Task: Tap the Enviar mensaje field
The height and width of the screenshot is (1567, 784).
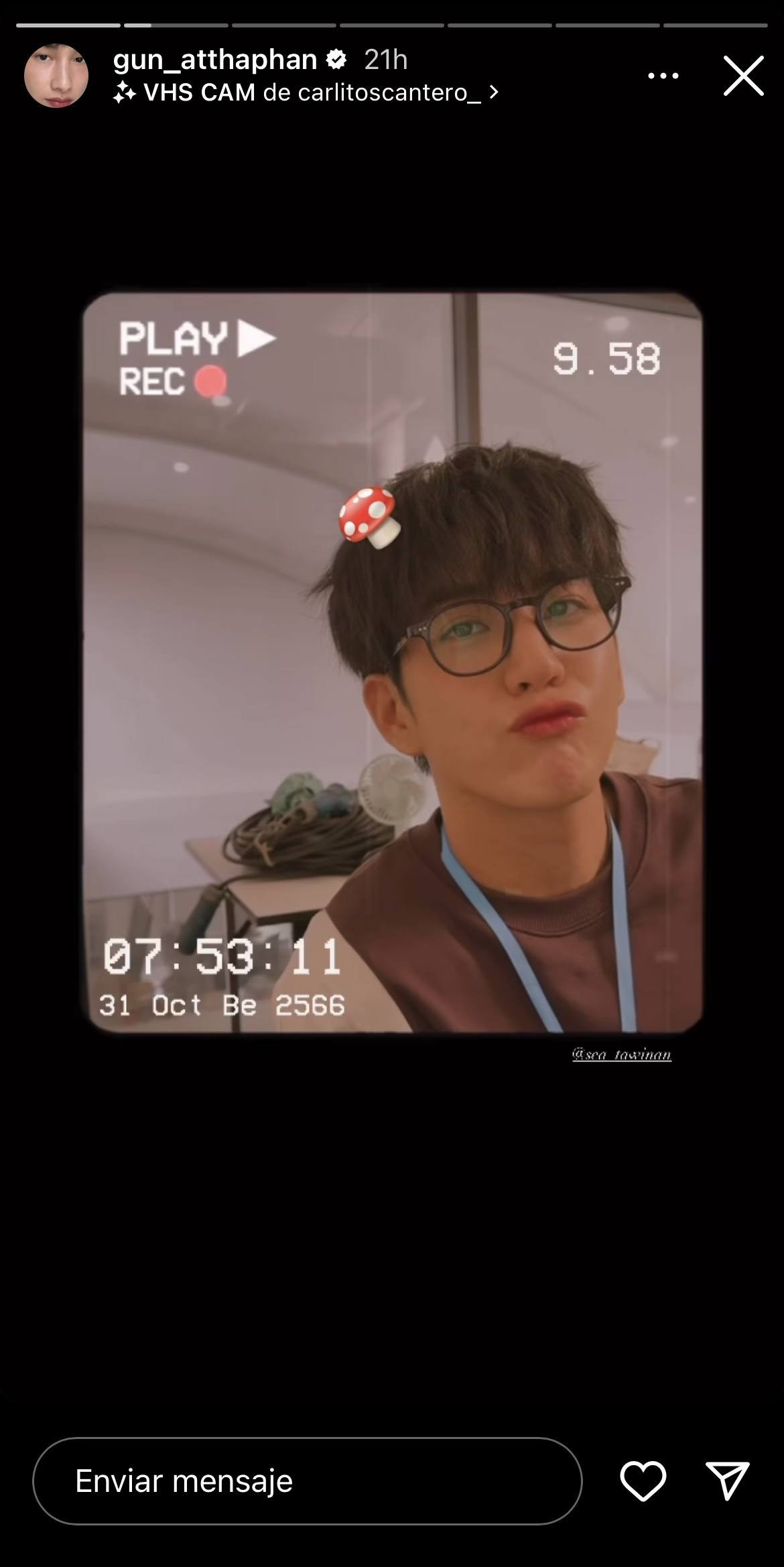Action: 307,1481
